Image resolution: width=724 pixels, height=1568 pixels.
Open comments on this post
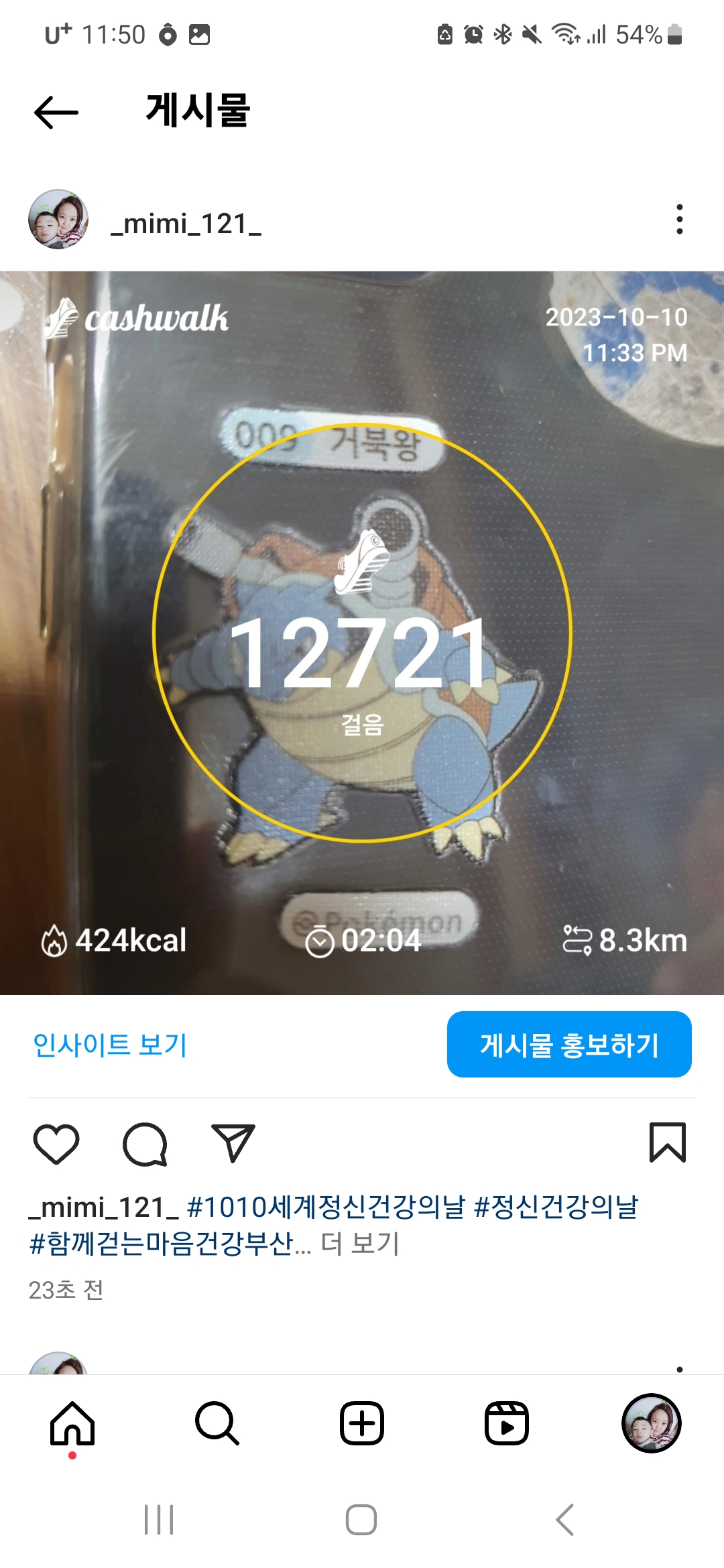coord(145,1143)
